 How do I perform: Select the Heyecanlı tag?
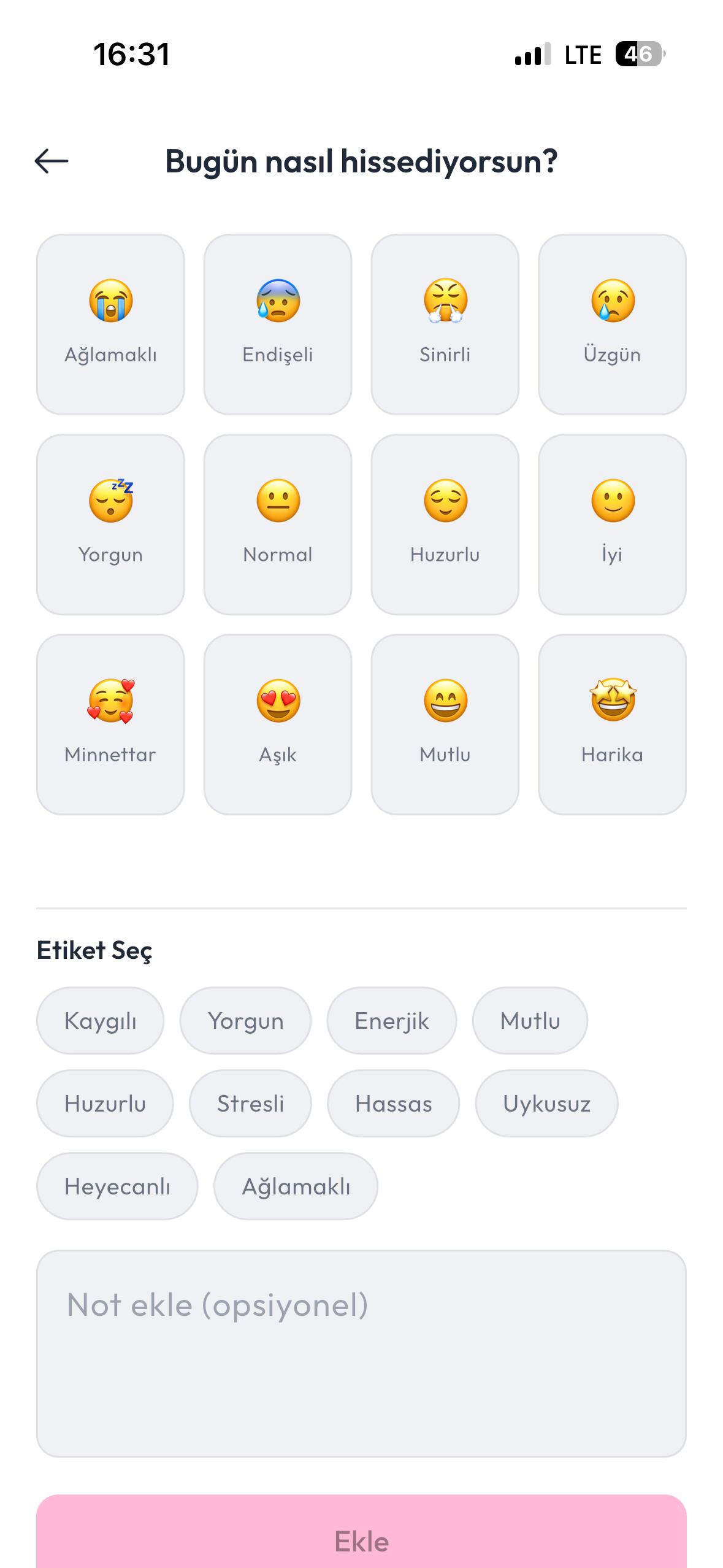pyautogui.click(x=117, y=1186)
